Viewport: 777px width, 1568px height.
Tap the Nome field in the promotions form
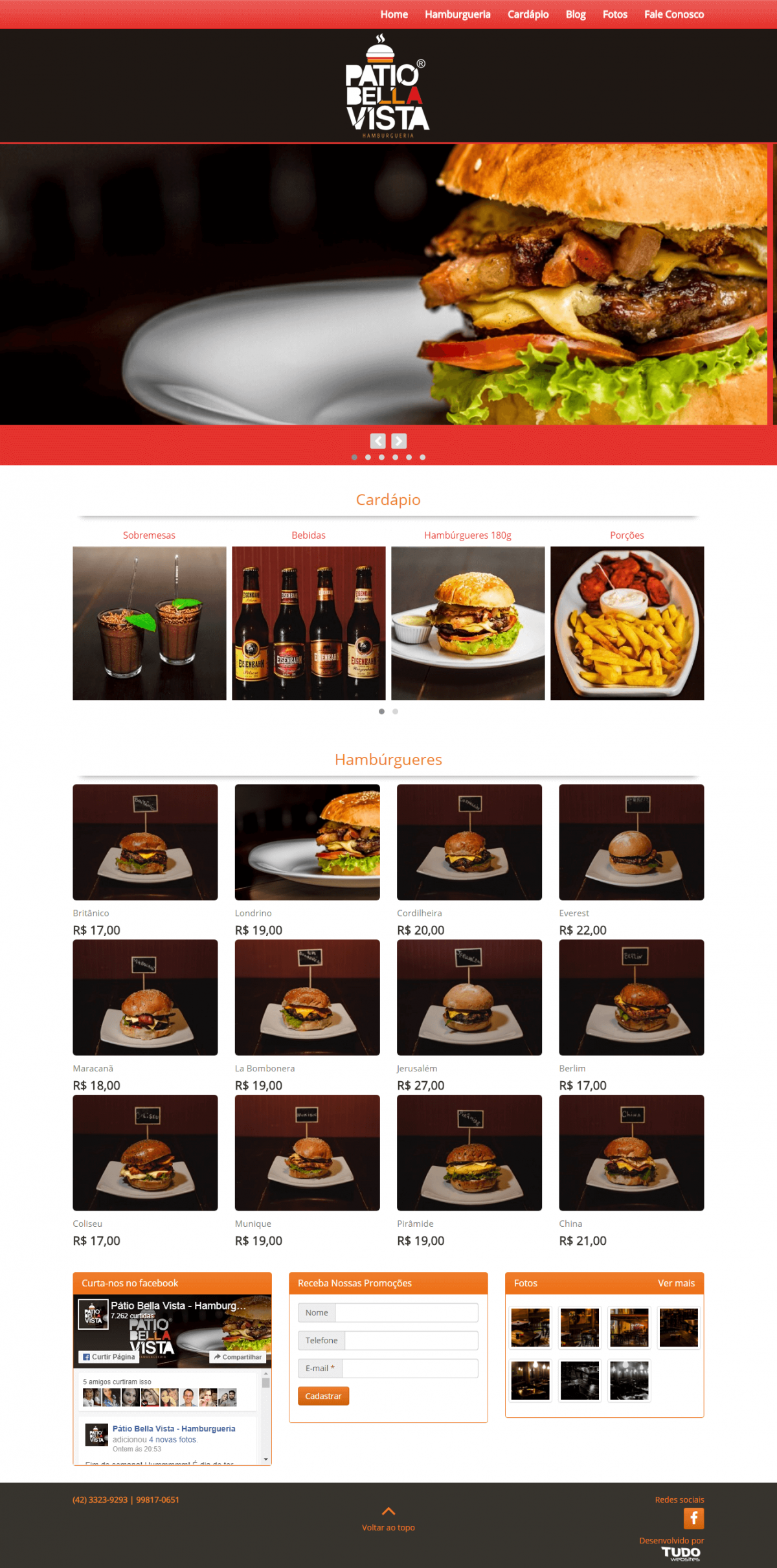point(406,1312)
